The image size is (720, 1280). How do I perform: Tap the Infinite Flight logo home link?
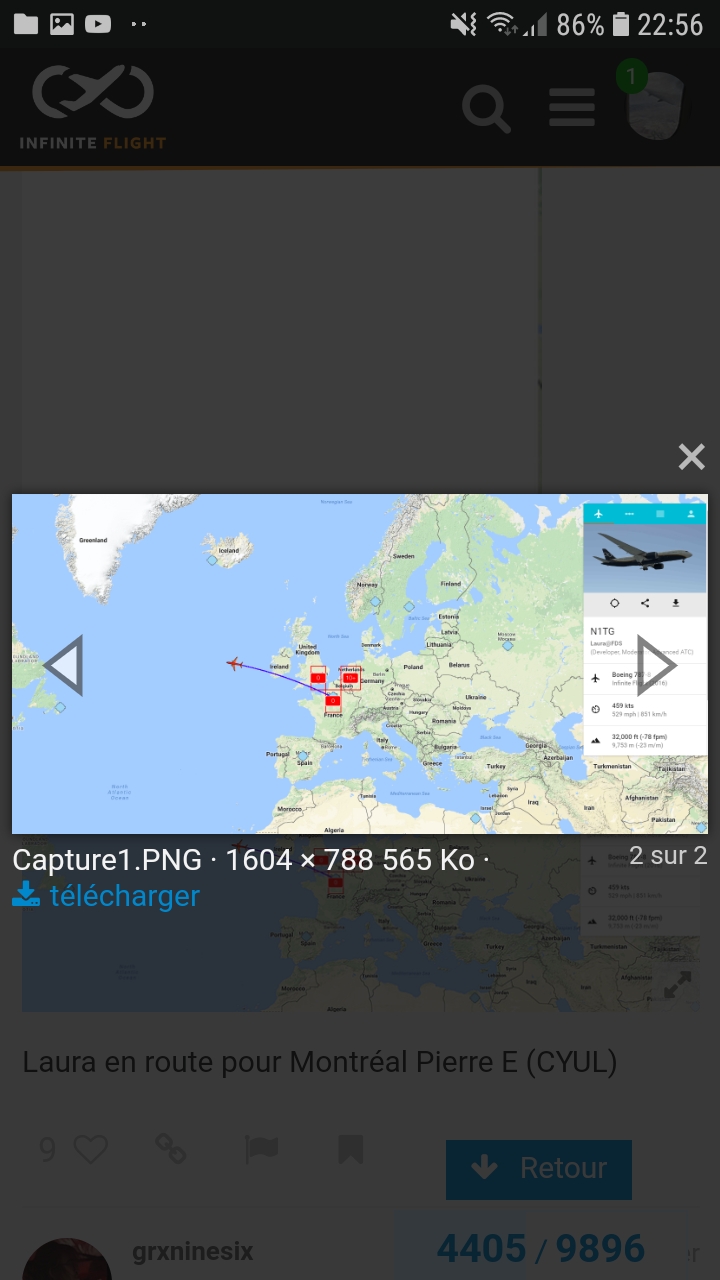click(x=93, y=108)
